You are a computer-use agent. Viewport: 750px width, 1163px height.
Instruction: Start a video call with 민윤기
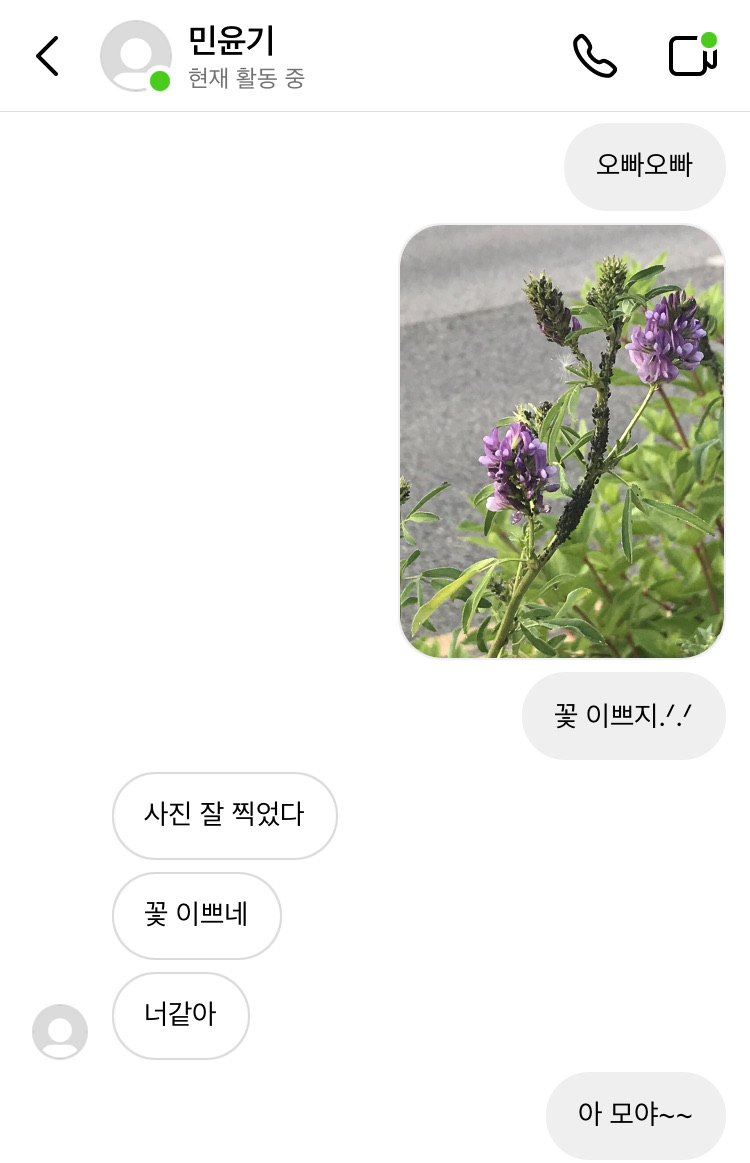tap(690, 56)
